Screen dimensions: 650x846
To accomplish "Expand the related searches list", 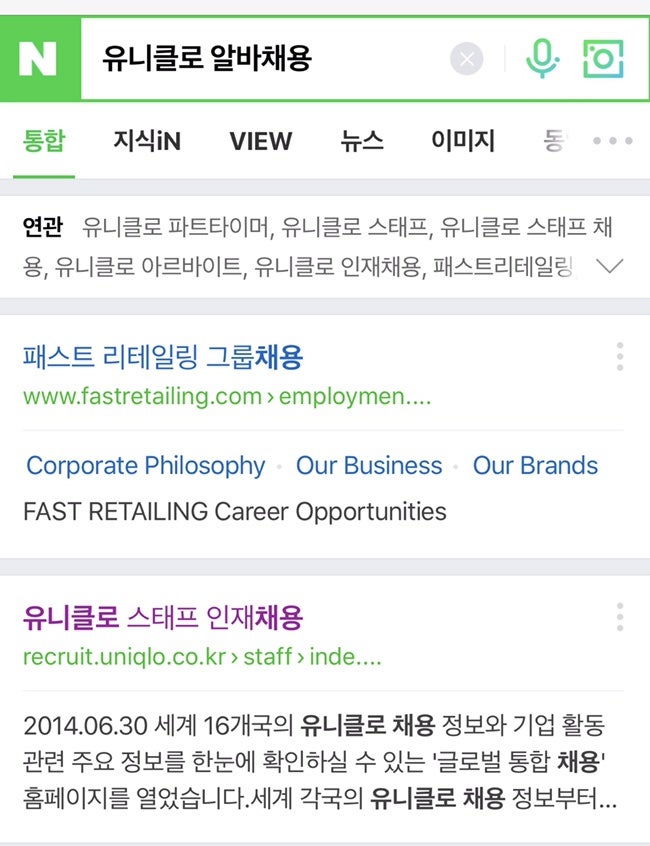I will (609, 266).
